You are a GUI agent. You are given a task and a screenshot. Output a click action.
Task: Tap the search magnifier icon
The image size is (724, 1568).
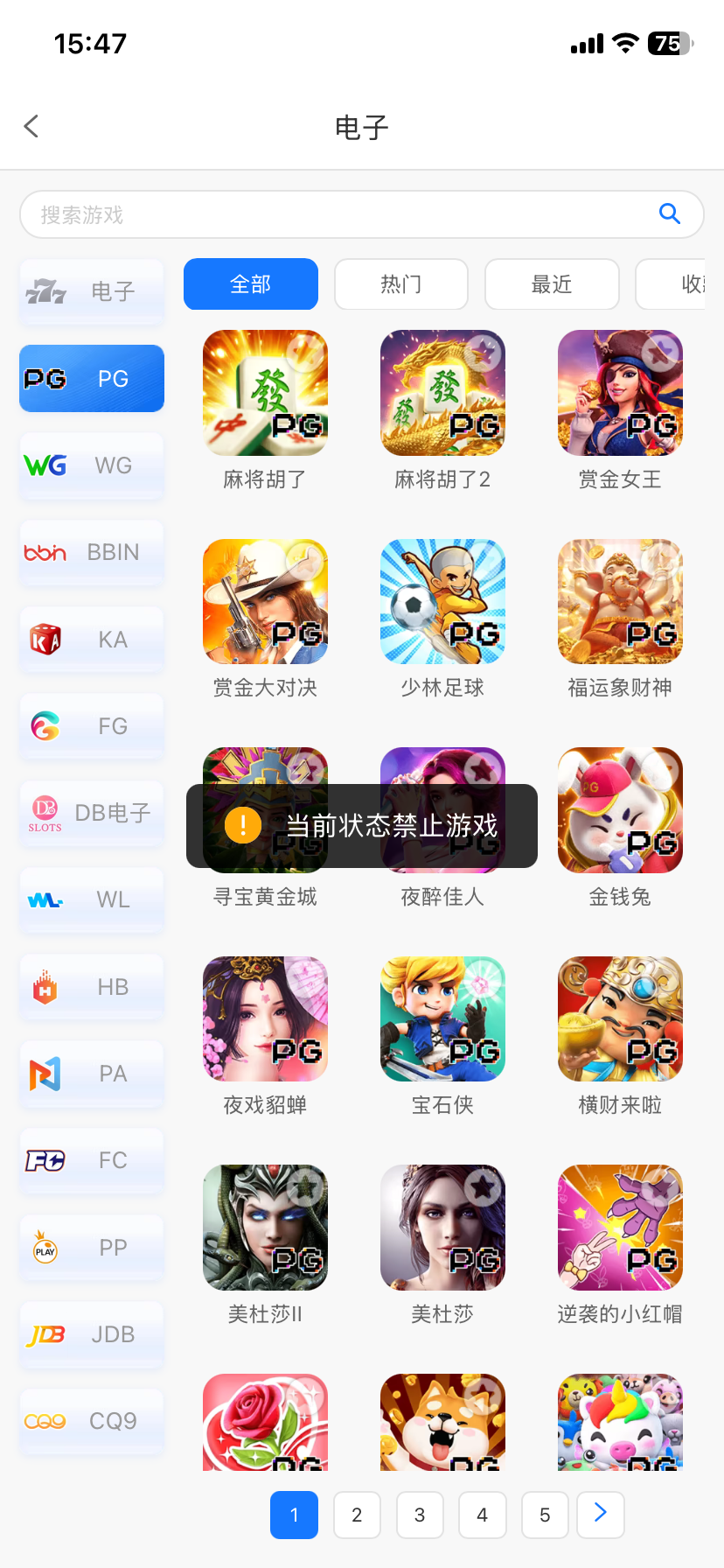[x=669, y=213]
